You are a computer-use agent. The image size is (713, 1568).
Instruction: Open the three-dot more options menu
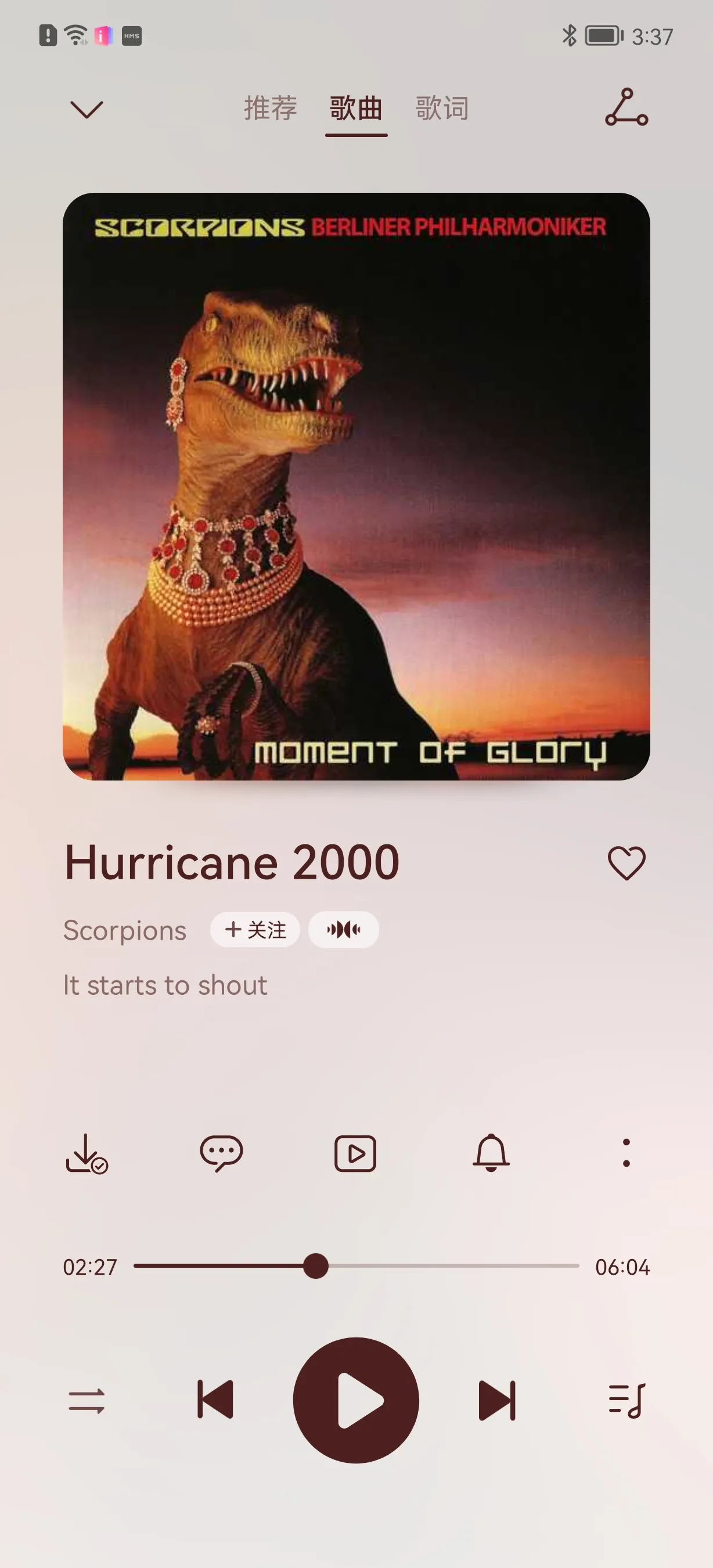[x=626, y=1153]
